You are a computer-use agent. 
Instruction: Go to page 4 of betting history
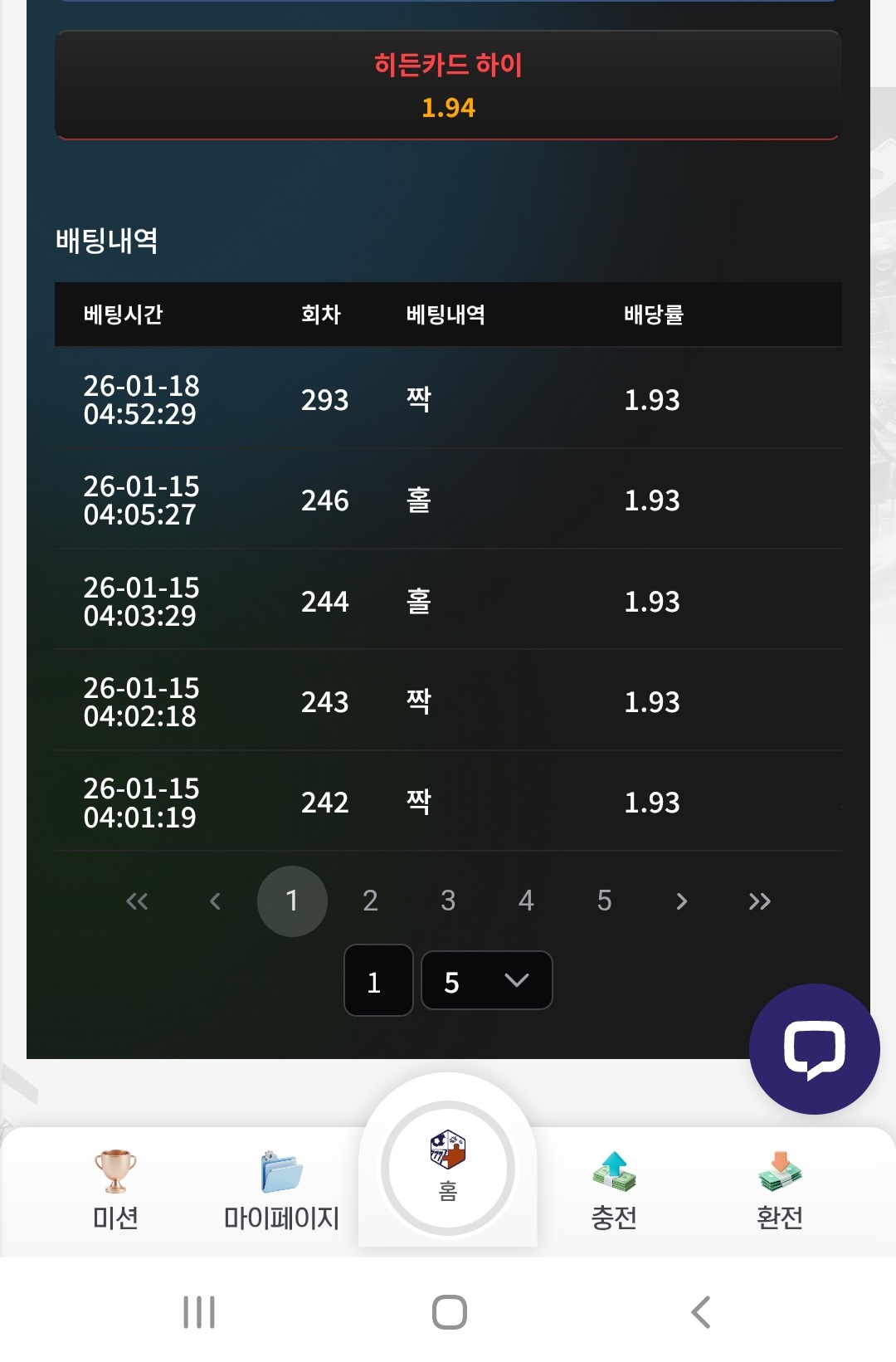pyautogui.click(x=526, y=901)
